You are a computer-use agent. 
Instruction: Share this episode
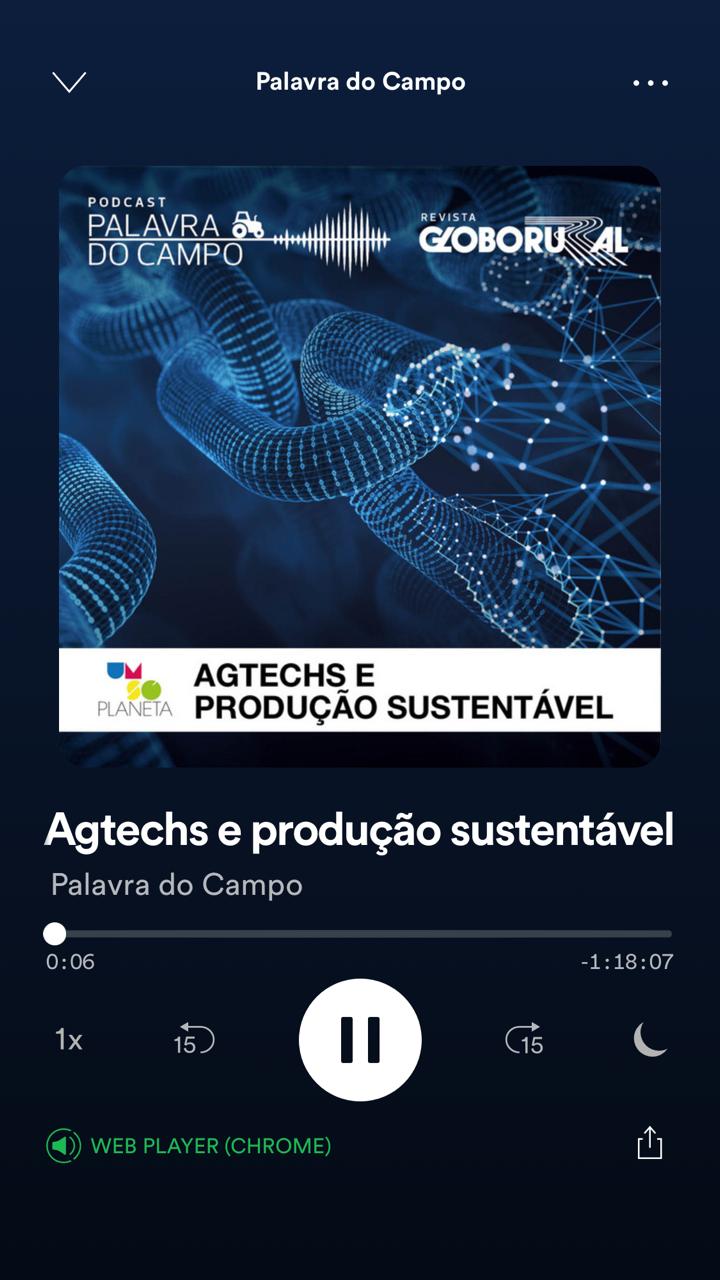(650, 1143)
